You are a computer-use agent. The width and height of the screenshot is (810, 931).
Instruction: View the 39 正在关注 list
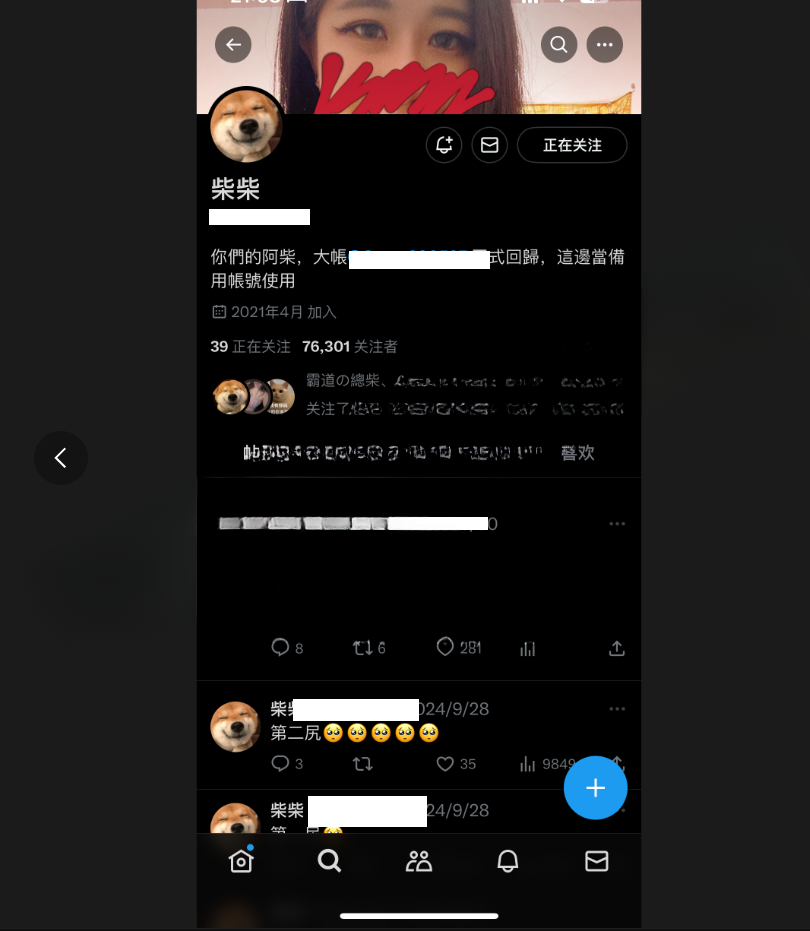tap(250, 346)
